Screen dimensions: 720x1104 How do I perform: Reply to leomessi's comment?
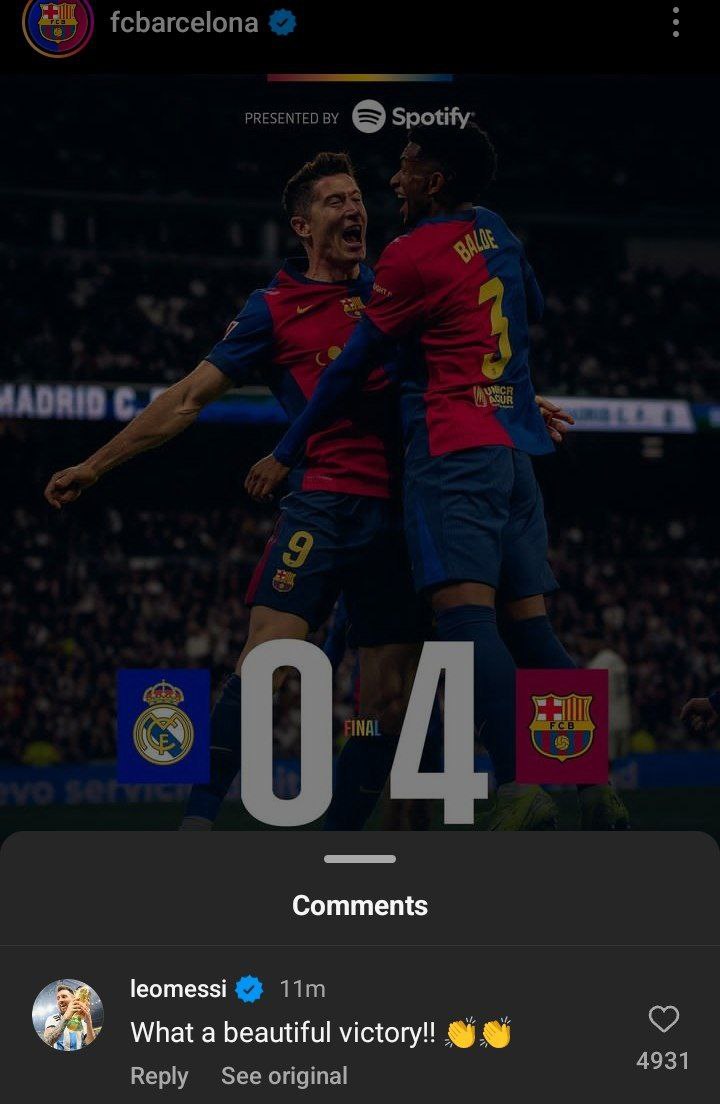[x=159, y=1076]
